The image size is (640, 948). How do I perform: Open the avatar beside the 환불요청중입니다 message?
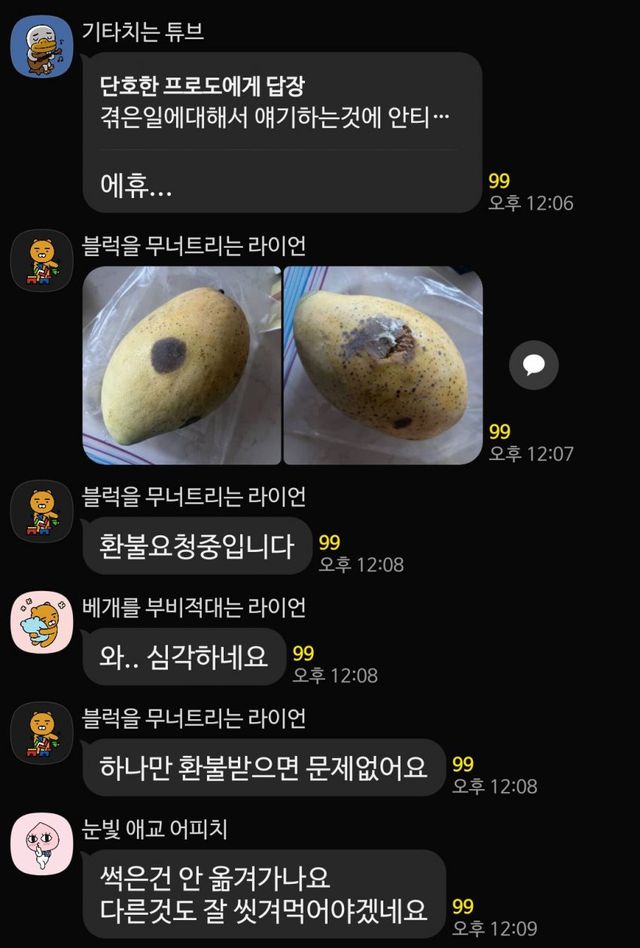click(x=41, y=515)
